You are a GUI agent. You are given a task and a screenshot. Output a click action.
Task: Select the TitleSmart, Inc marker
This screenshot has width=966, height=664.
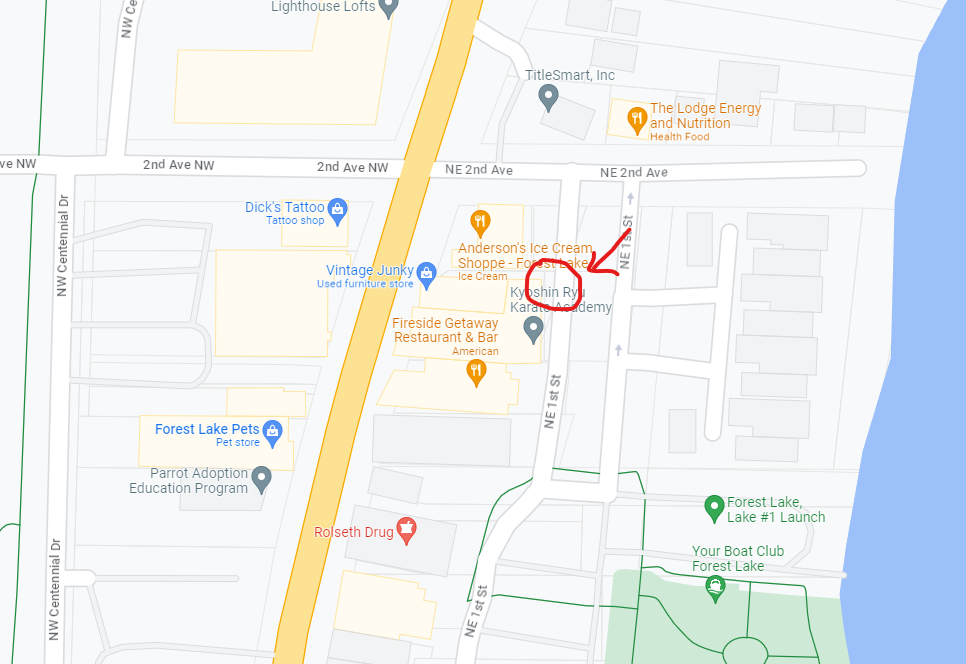[548, 97]
